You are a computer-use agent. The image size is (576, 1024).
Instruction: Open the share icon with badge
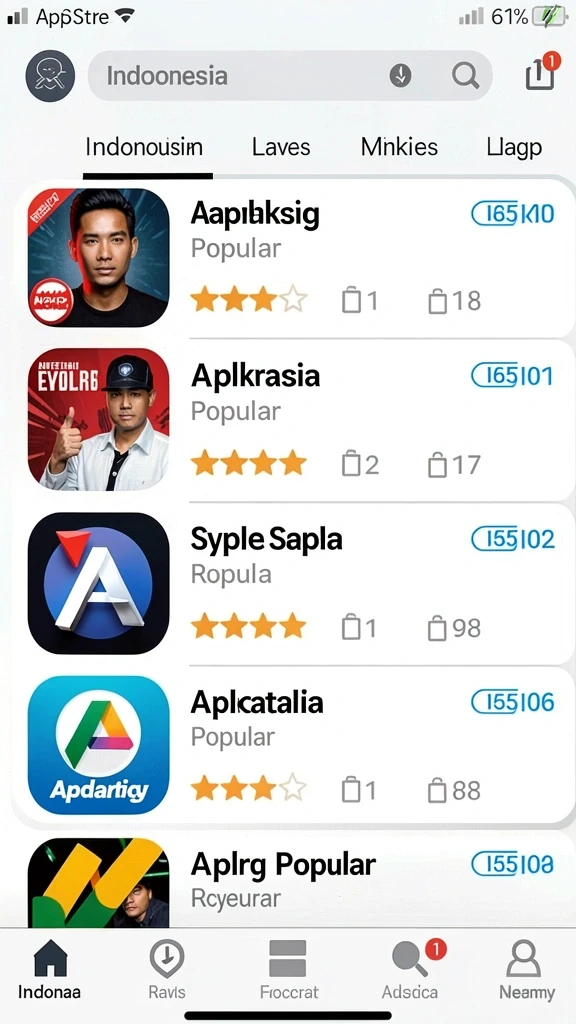click(542, 71)
